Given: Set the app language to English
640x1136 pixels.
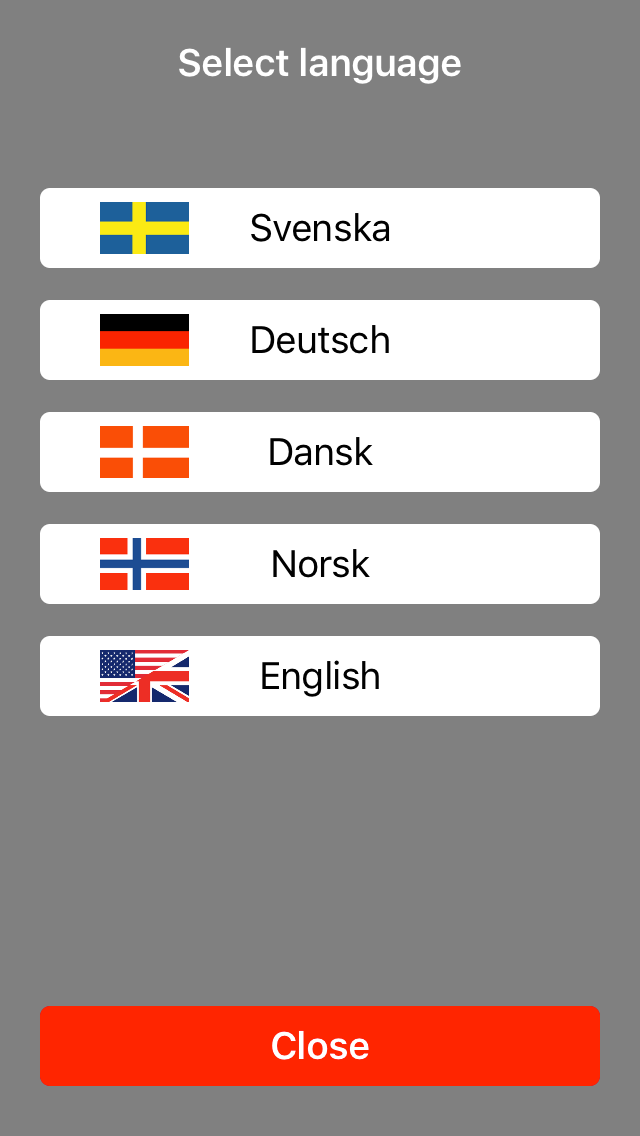Looking at the screenshot, I should click(320, 676).
